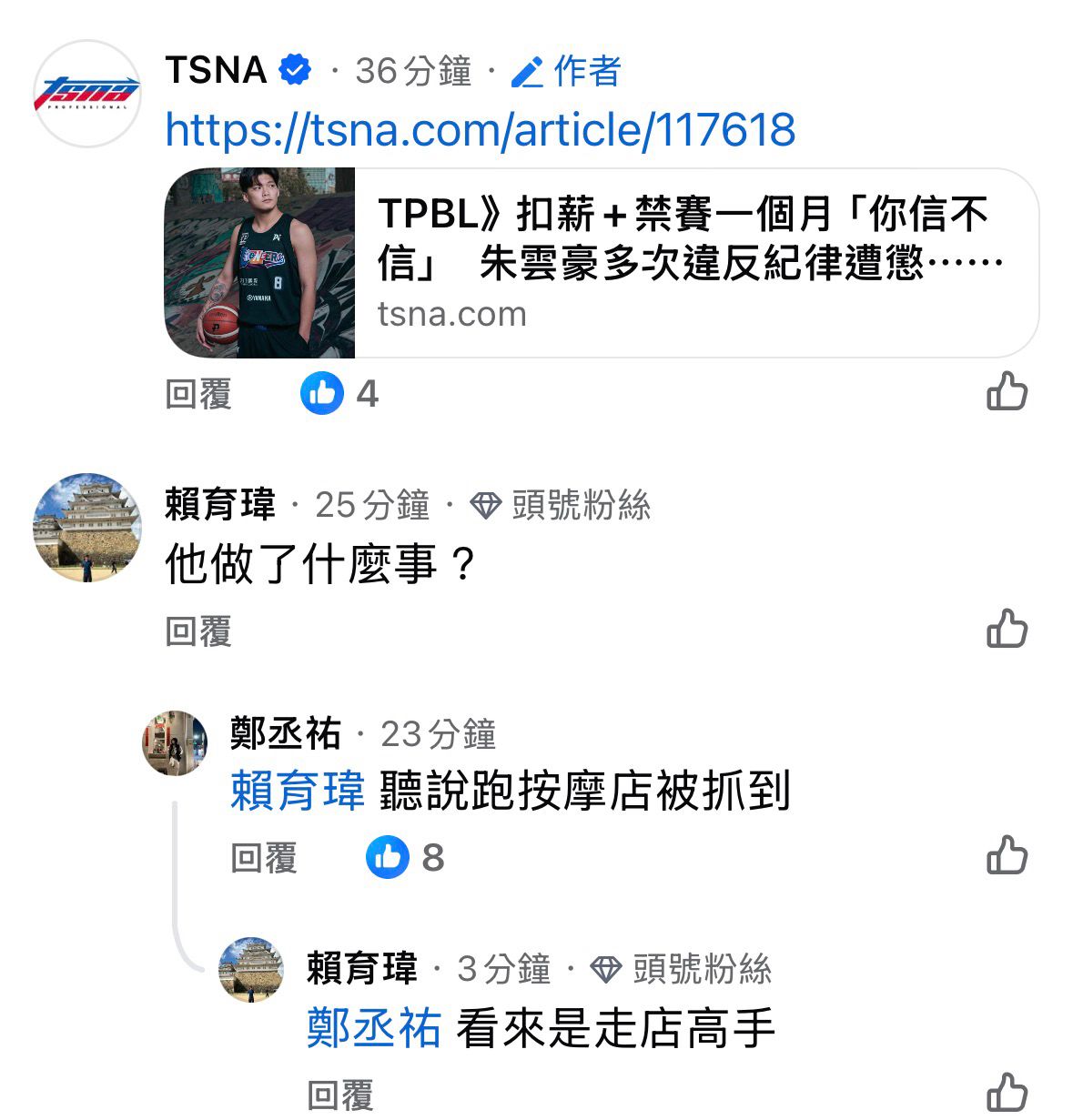The height and width of the screenshot is (1120, 1073).
Task: View reactions on TSNA's comment
Action: point(339,393)
